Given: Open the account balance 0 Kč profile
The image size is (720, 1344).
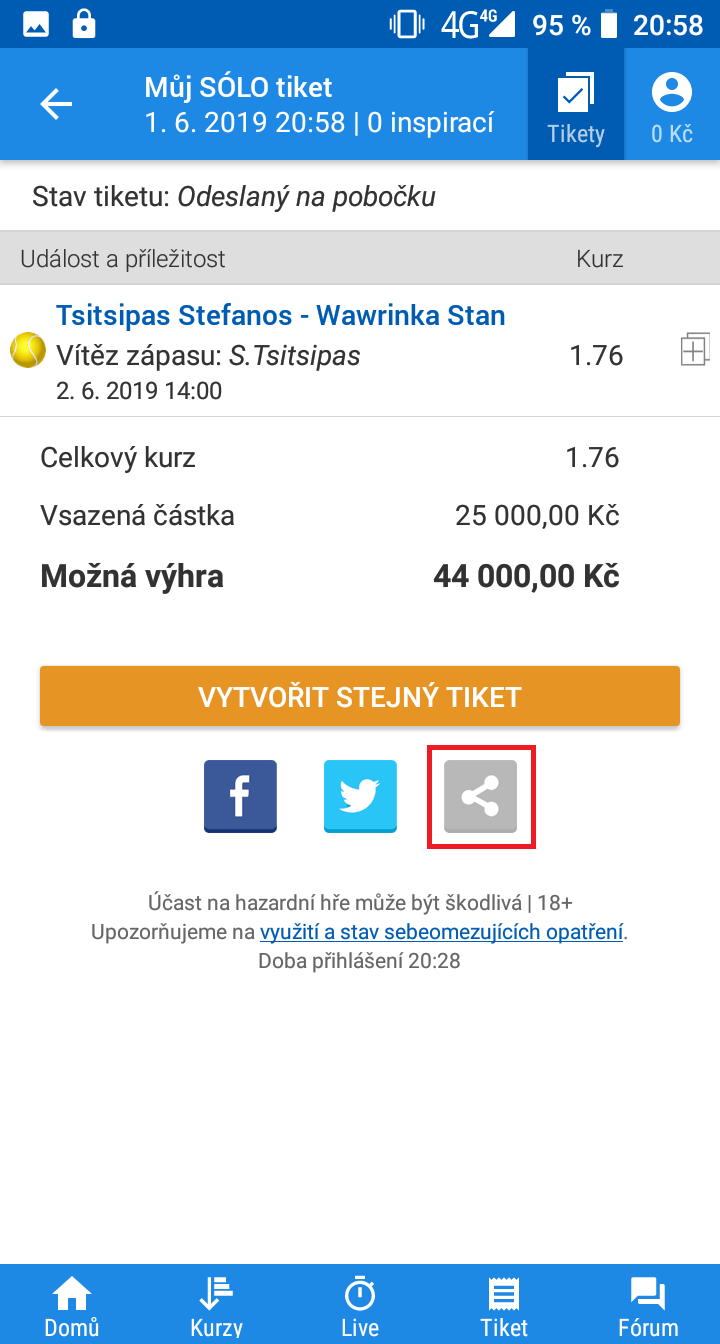Looking at the screenshot, I should point(672,105).
